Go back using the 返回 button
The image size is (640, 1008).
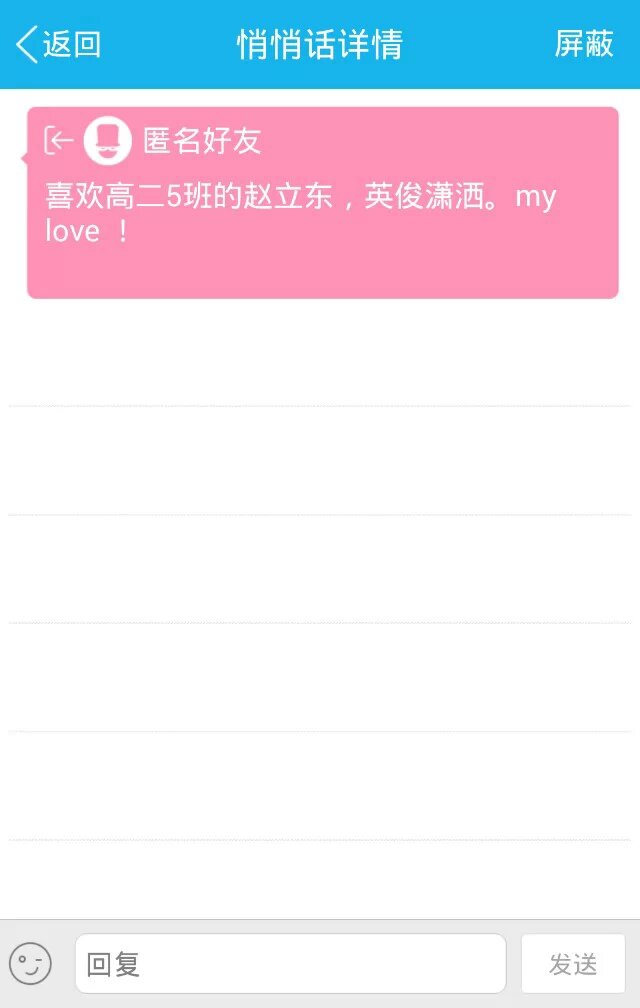(x=58, y=44)
